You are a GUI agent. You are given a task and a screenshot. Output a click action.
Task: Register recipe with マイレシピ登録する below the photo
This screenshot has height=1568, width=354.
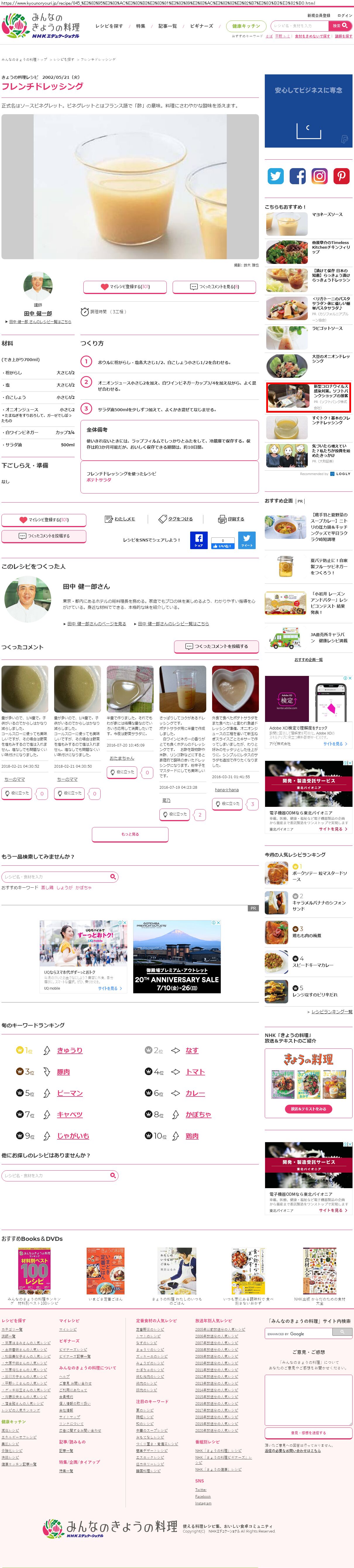125,287
